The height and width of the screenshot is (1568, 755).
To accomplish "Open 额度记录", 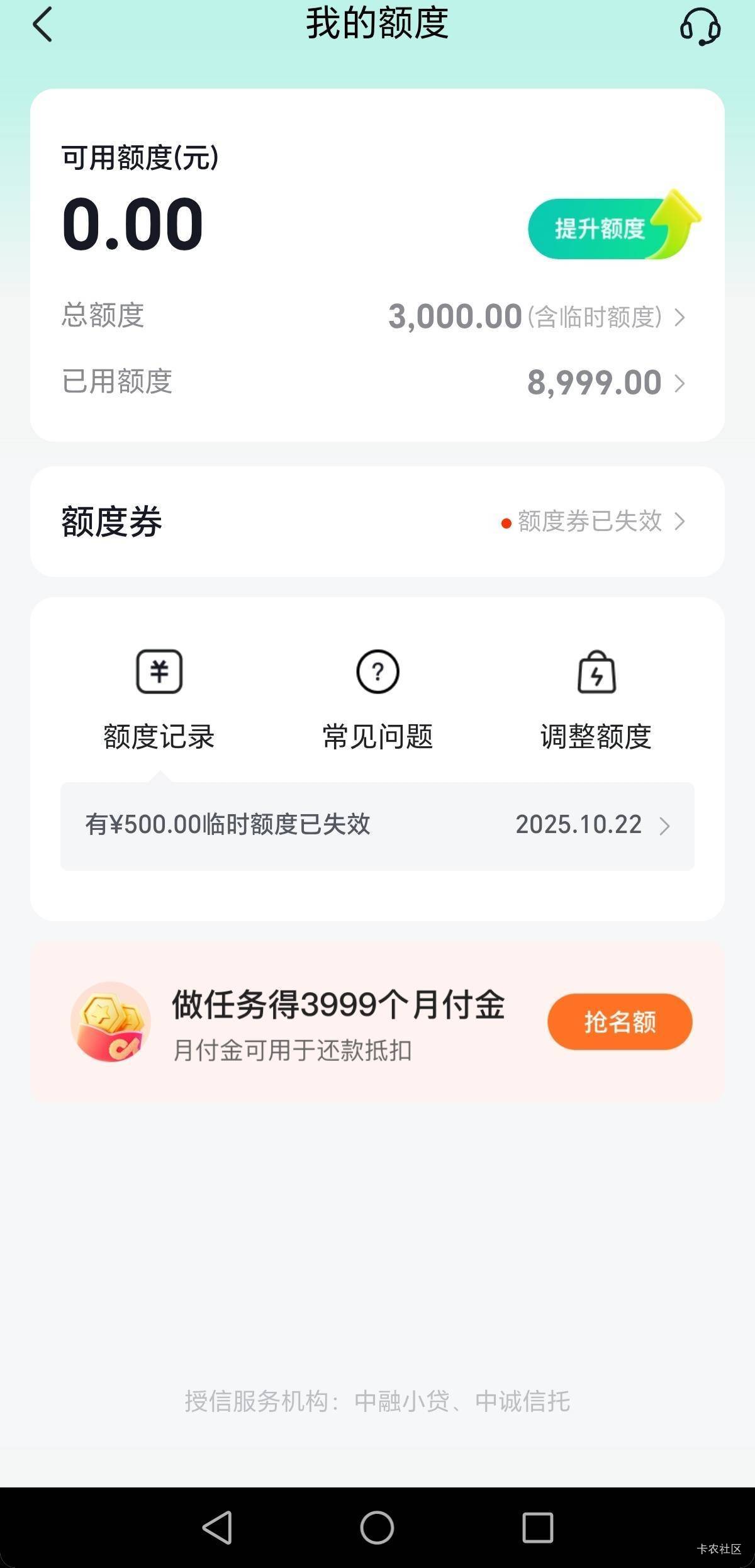I will pos(159,700).
